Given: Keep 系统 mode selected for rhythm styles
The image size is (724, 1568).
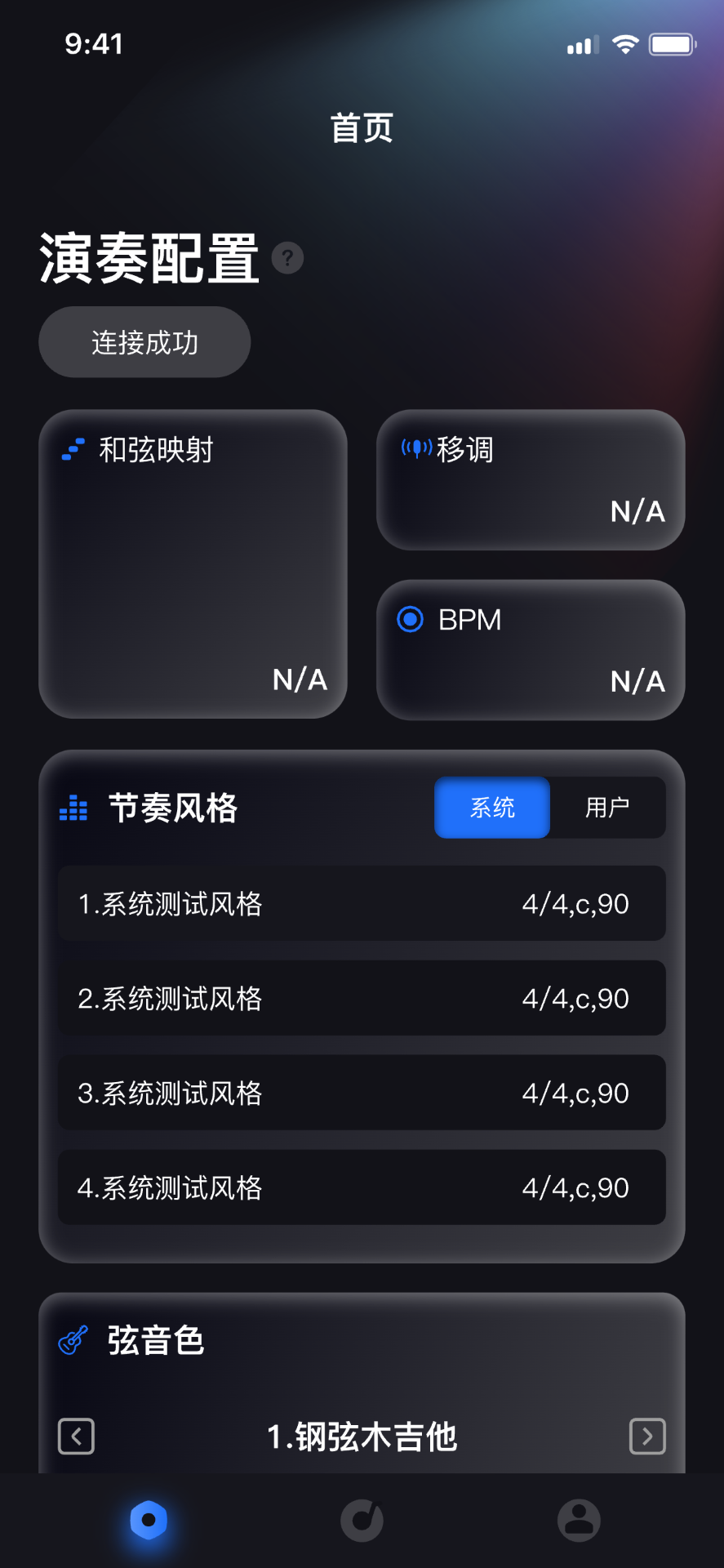Looking at the screenshot, I should point(491,808).
